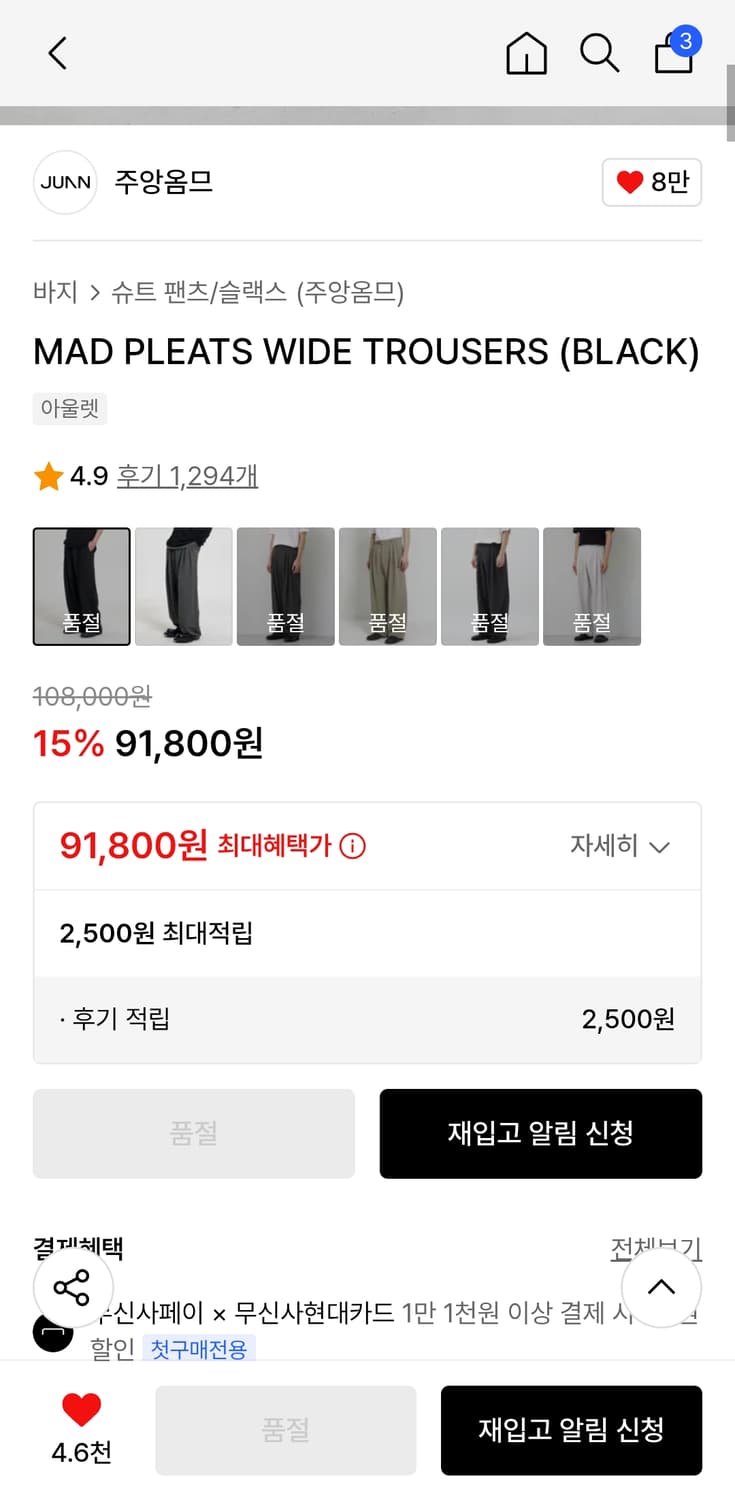Tap the JUNN brand logo
This screenshot has height=1500, width=735.
click(x=64, y=183)
